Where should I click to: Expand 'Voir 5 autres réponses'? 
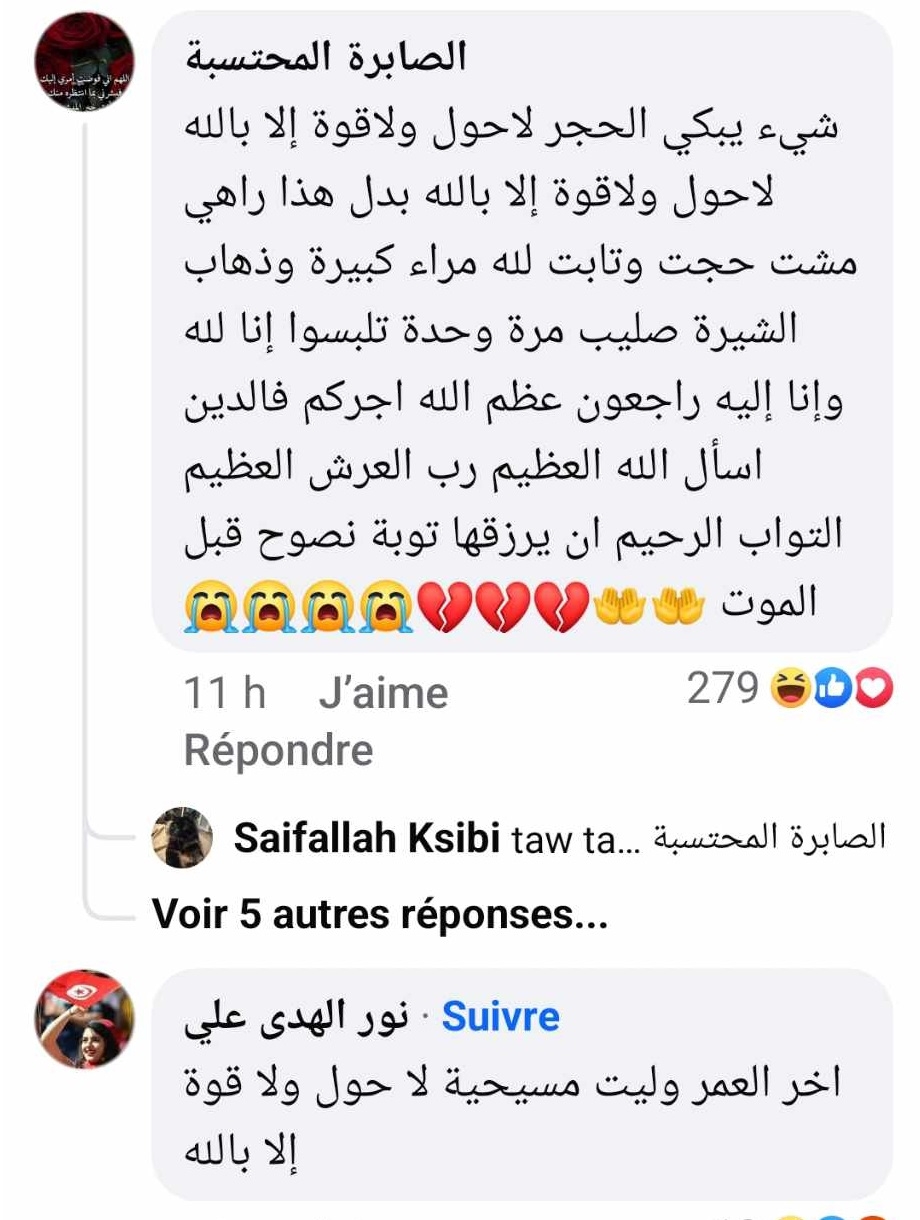pyautogui.click(x=379, y=914)
